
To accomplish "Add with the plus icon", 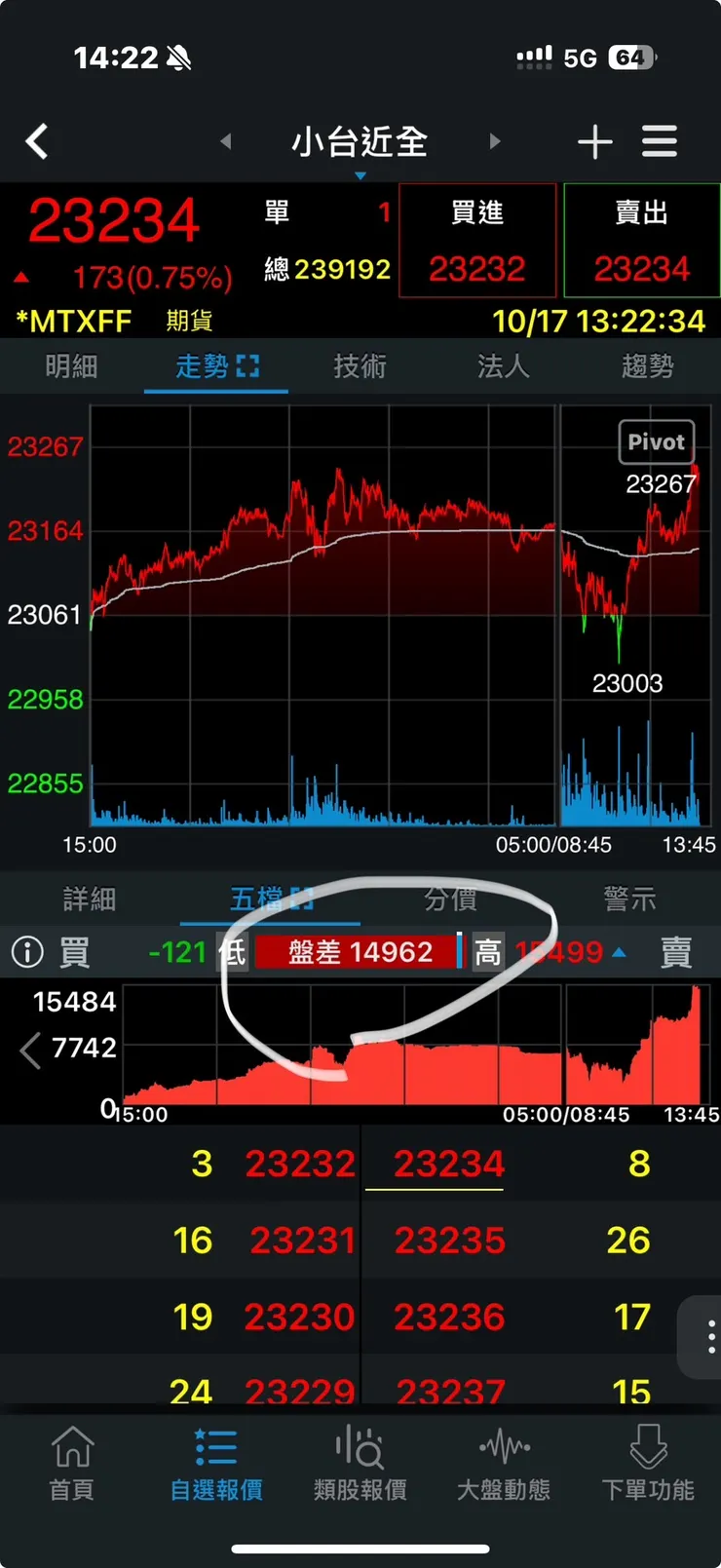I will tap(594, 142).
